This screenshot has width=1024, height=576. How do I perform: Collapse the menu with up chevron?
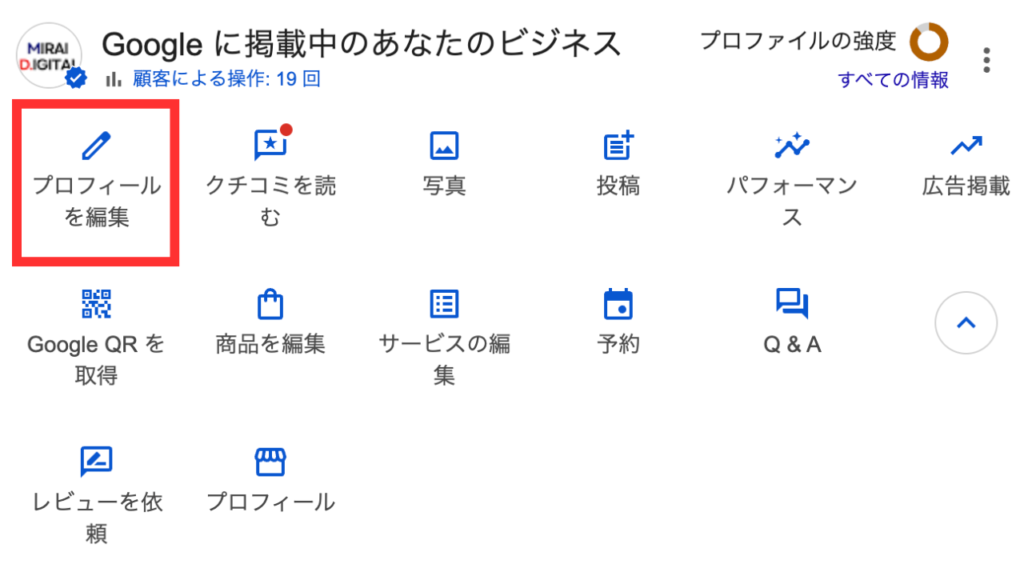pyautogui.click(x=965, y=323)
